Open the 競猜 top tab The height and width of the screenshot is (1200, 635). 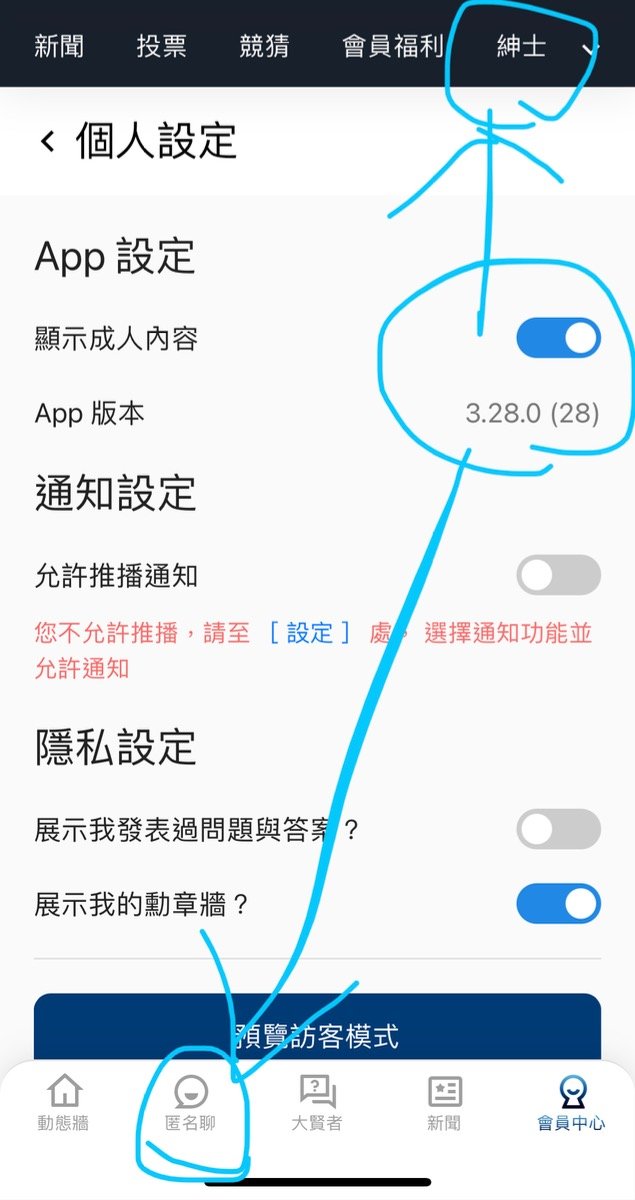click(264, 46)
